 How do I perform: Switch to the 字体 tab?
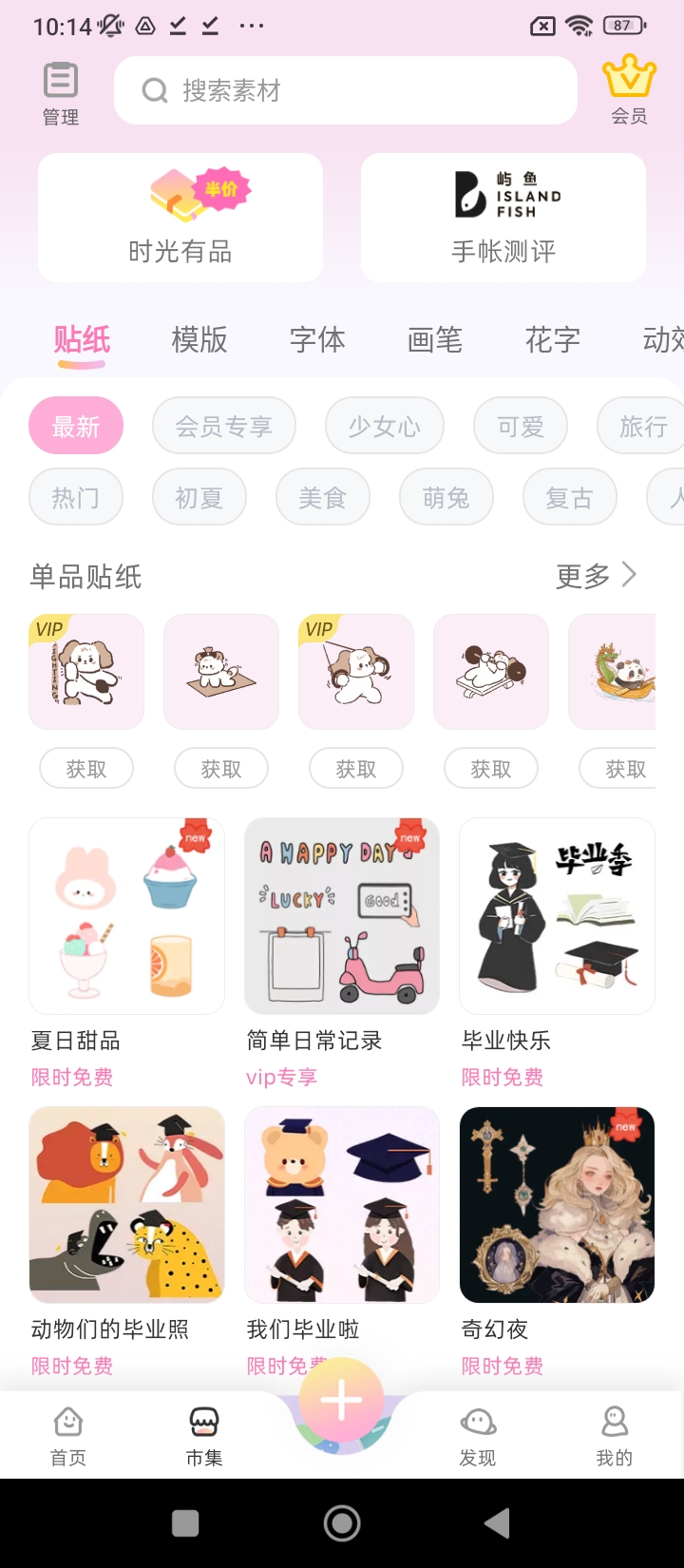(317, 339)
